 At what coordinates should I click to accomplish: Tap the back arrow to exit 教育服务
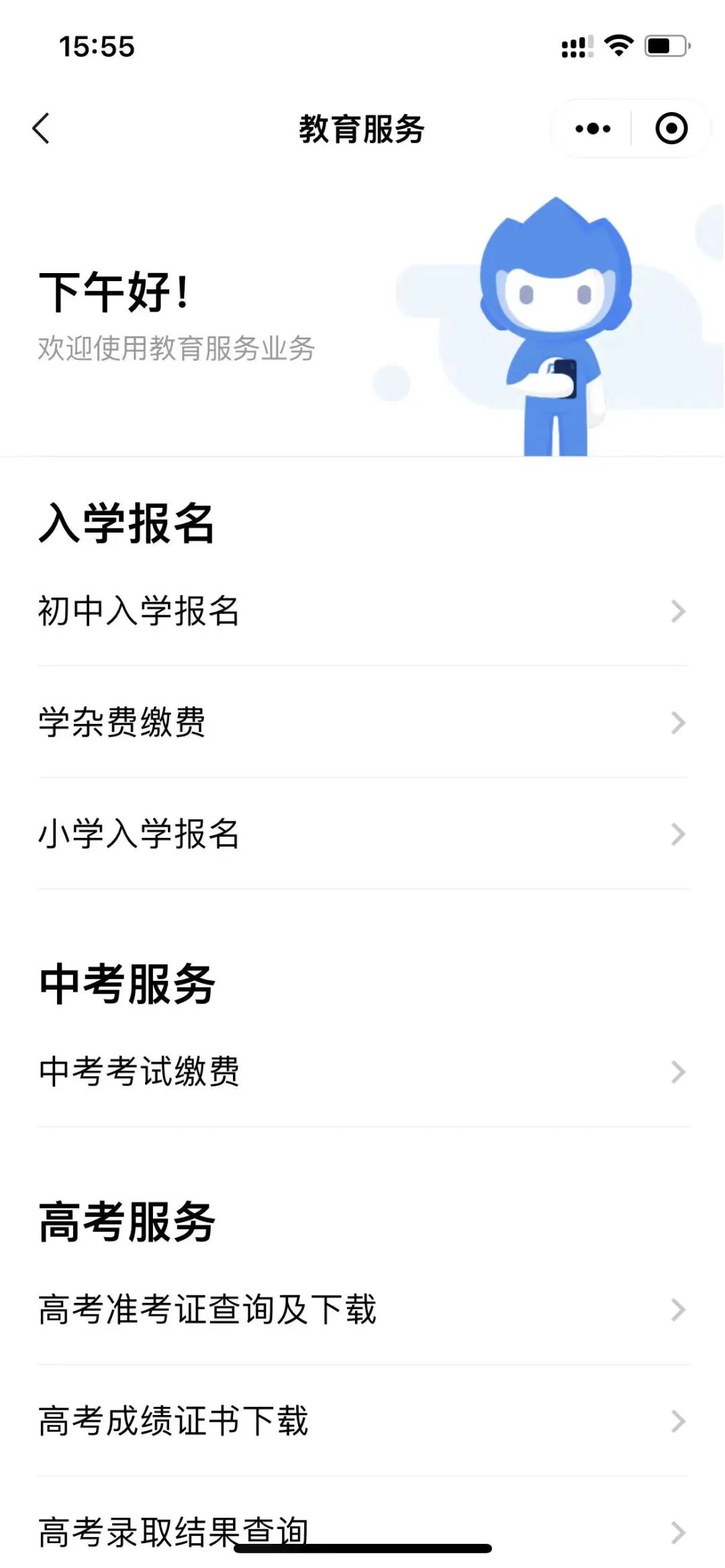42,127
